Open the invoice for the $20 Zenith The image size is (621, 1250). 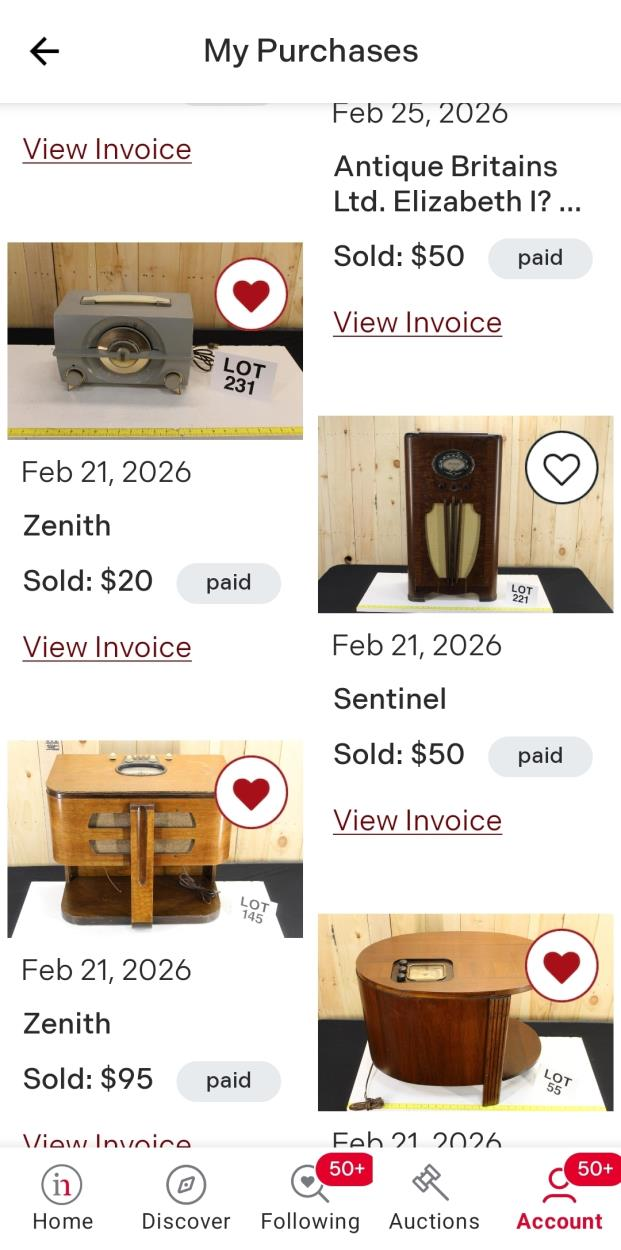[x=107, y=647]
